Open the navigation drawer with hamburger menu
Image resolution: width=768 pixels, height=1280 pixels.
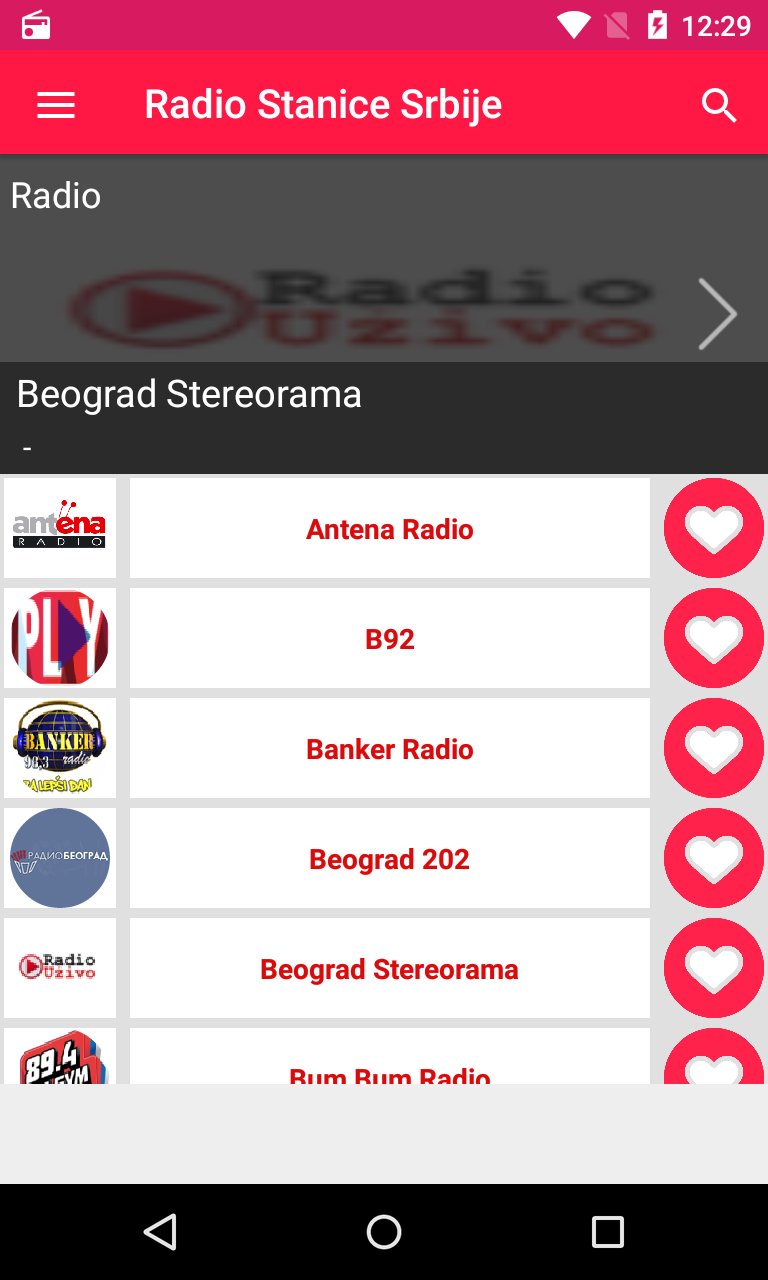55,103
